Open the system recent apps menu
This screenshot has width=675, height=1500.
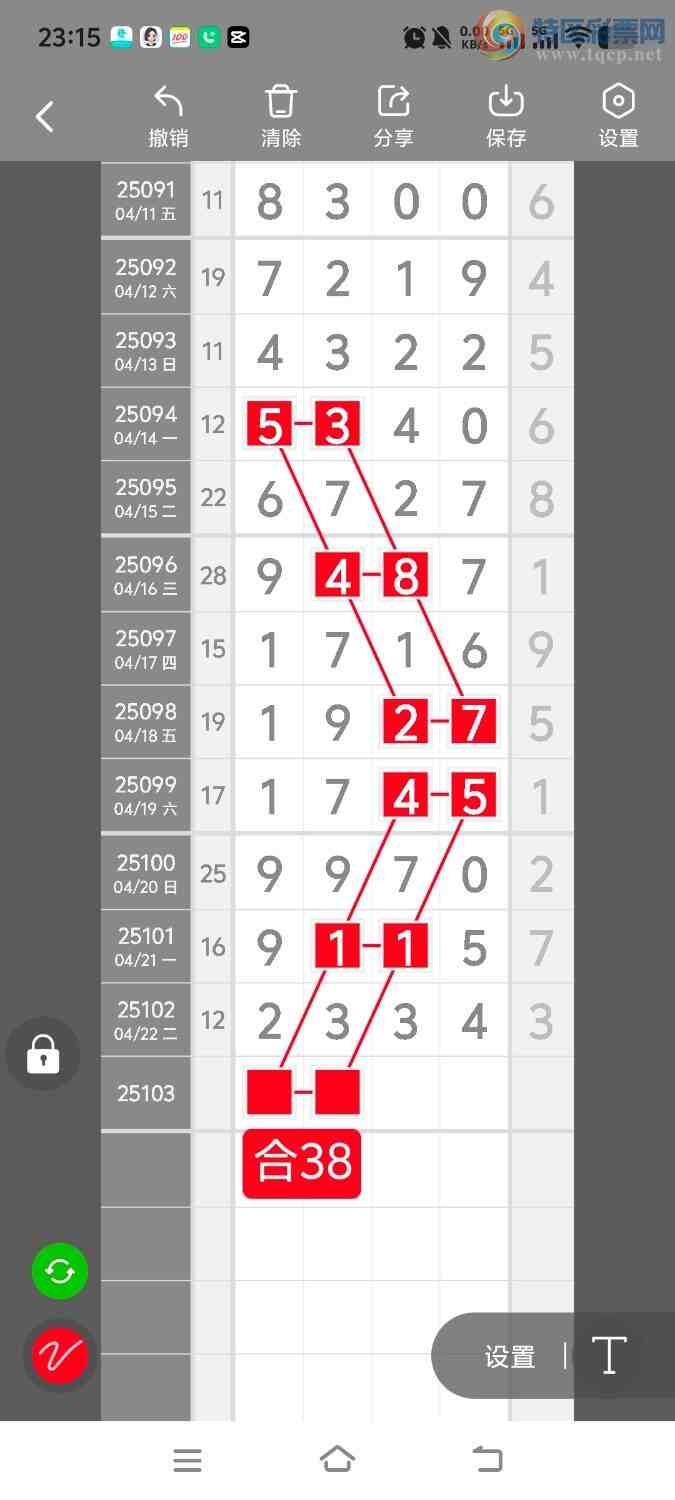click(x=187, y=1460)
